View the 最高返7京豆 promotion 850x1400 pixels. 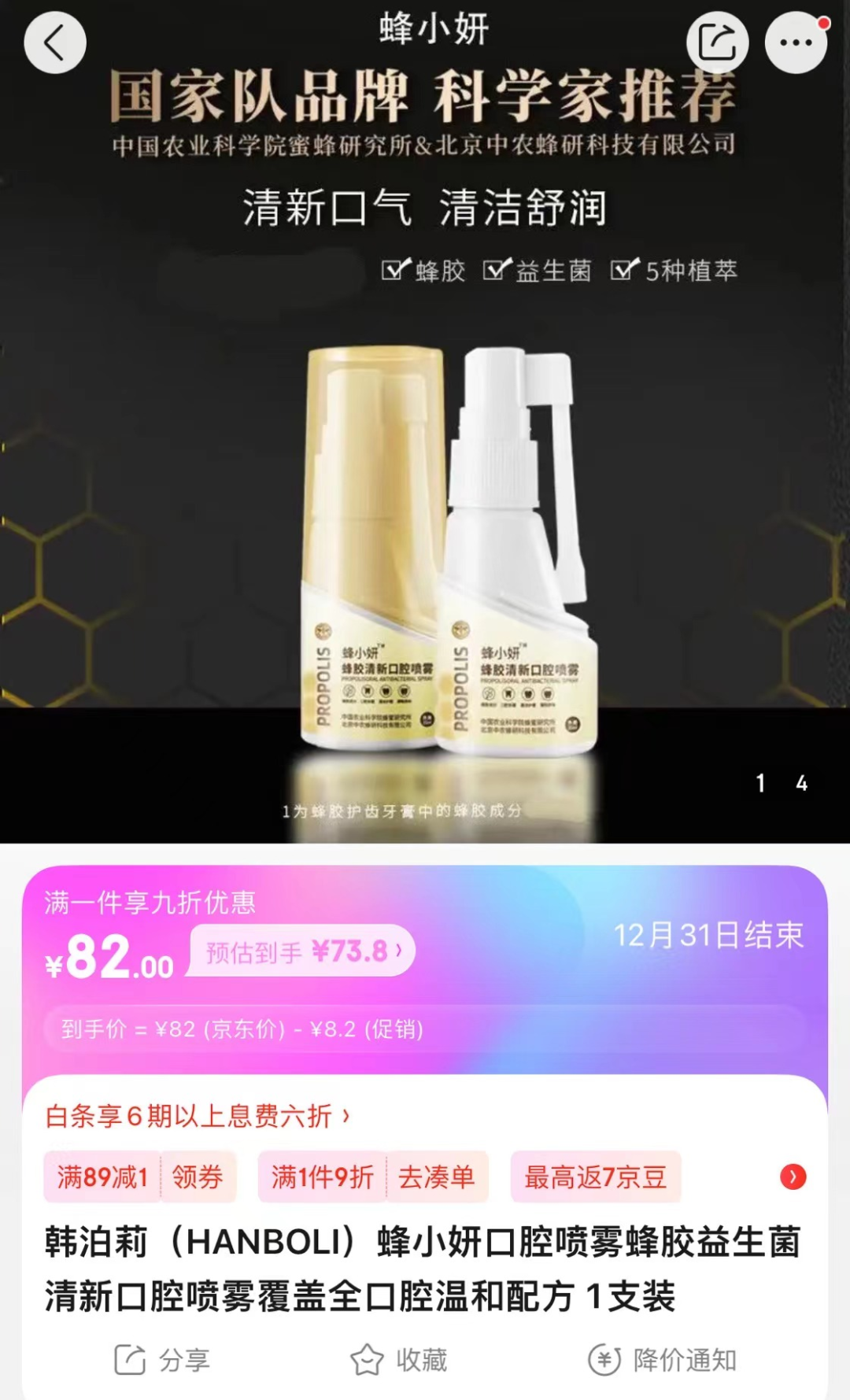pos(596,1177)
